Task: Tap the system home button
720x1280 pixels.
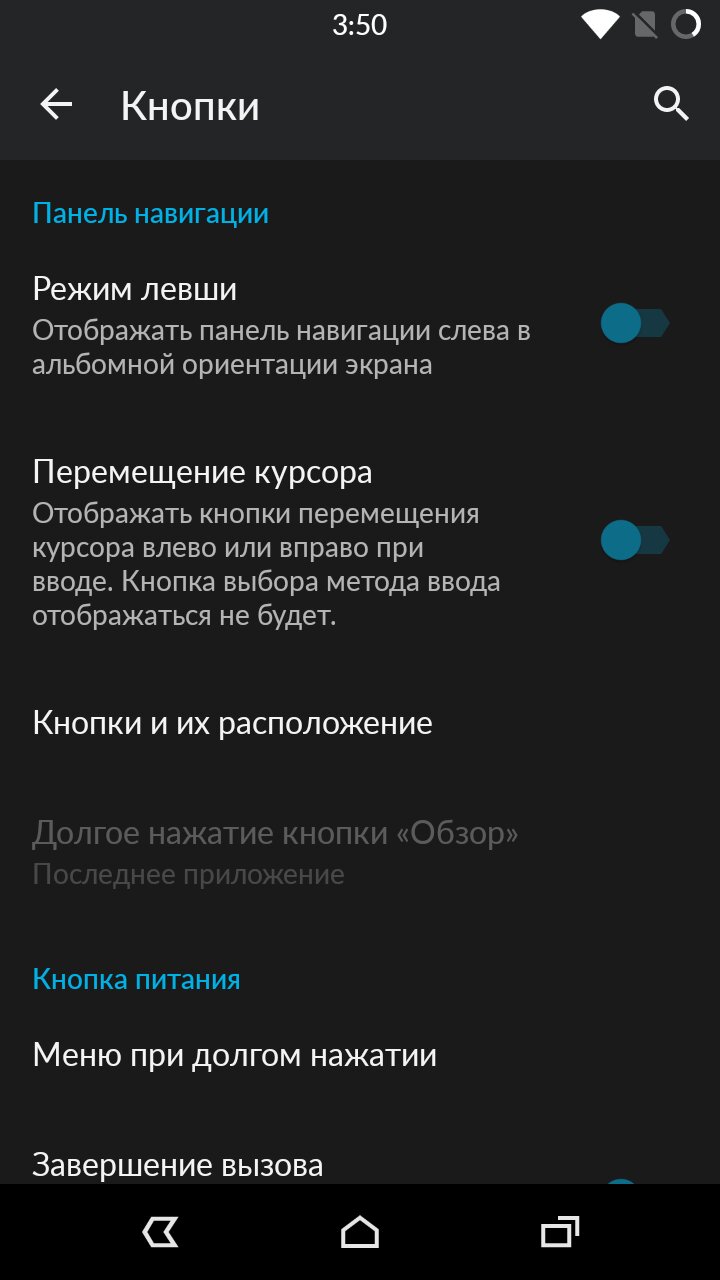Action: tap(360, 1233)
